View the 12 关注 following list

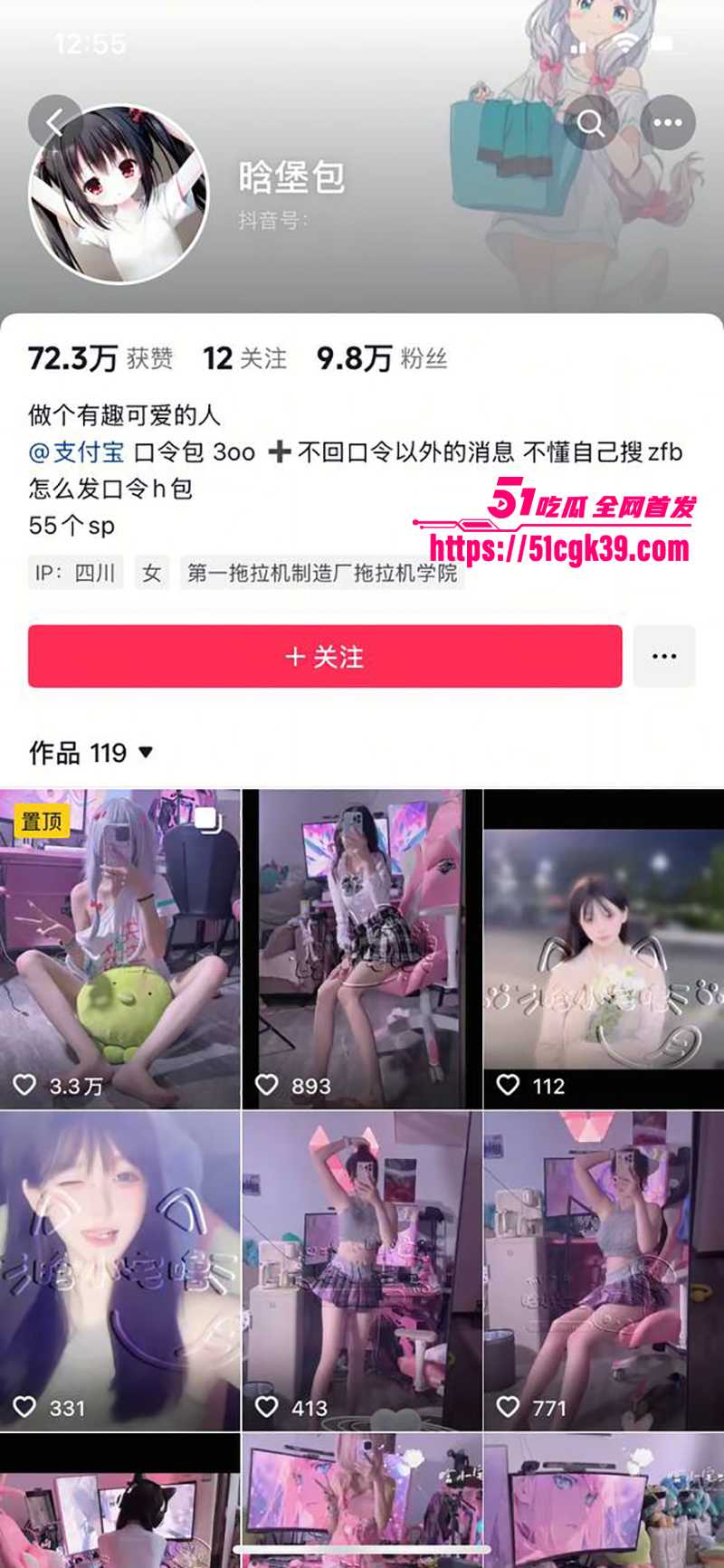click(x=244, y=358)
